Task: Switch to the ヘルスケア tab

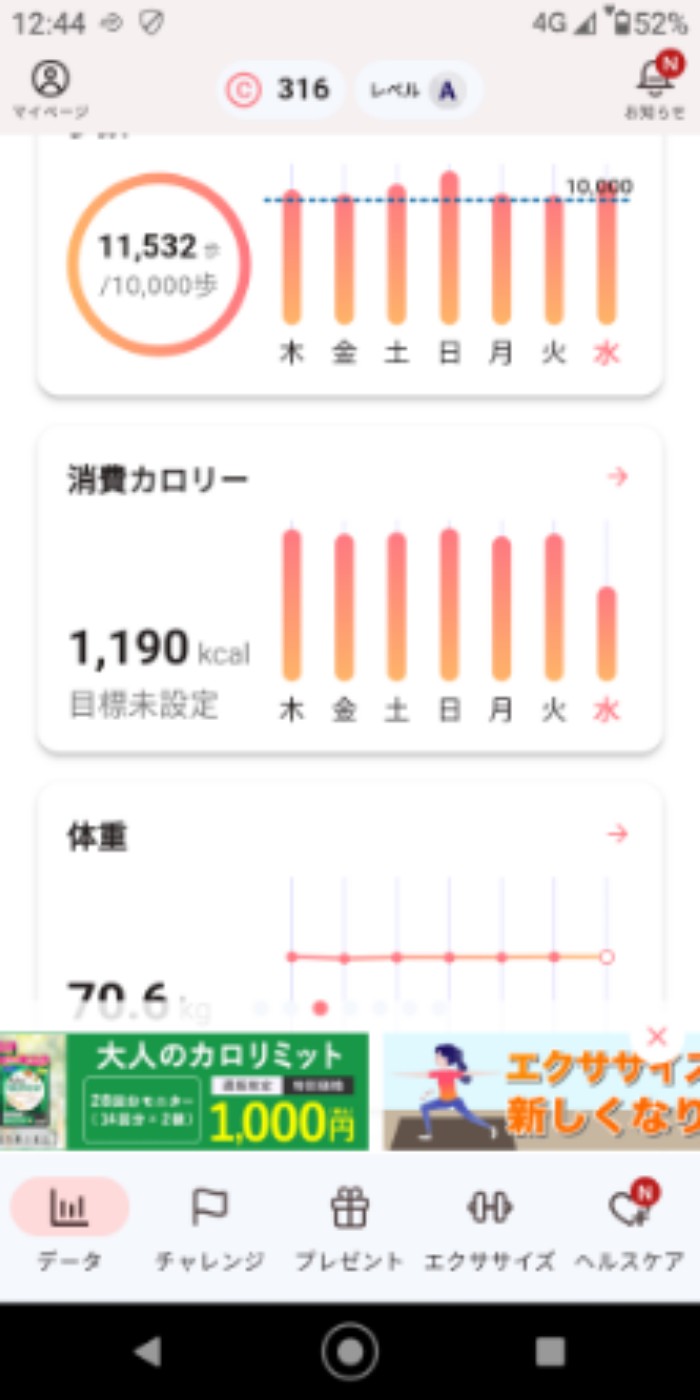Action: 630,1225
